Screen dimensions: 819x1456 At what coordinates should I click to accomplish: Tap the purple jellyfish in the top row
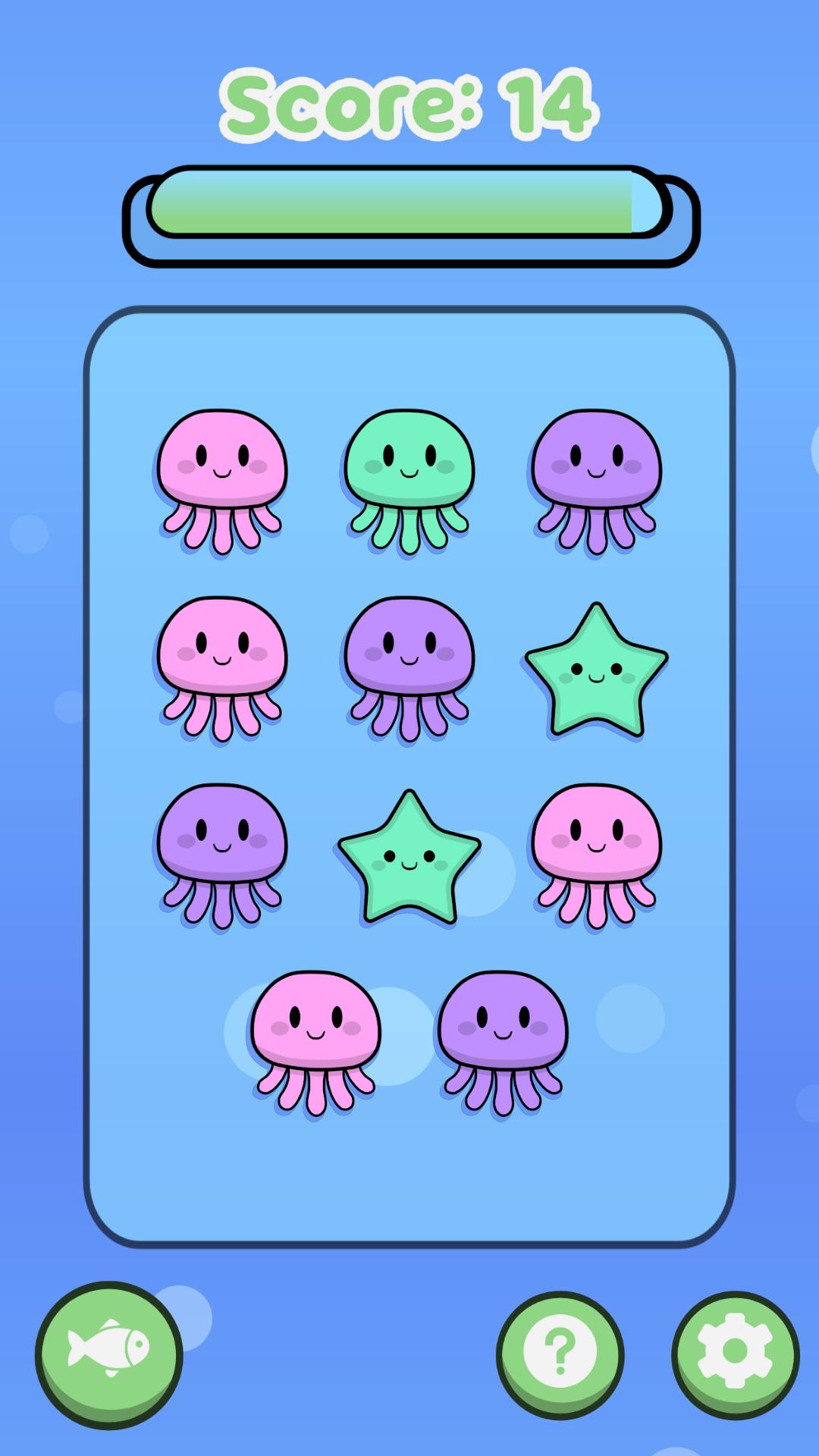coord(597,478)
